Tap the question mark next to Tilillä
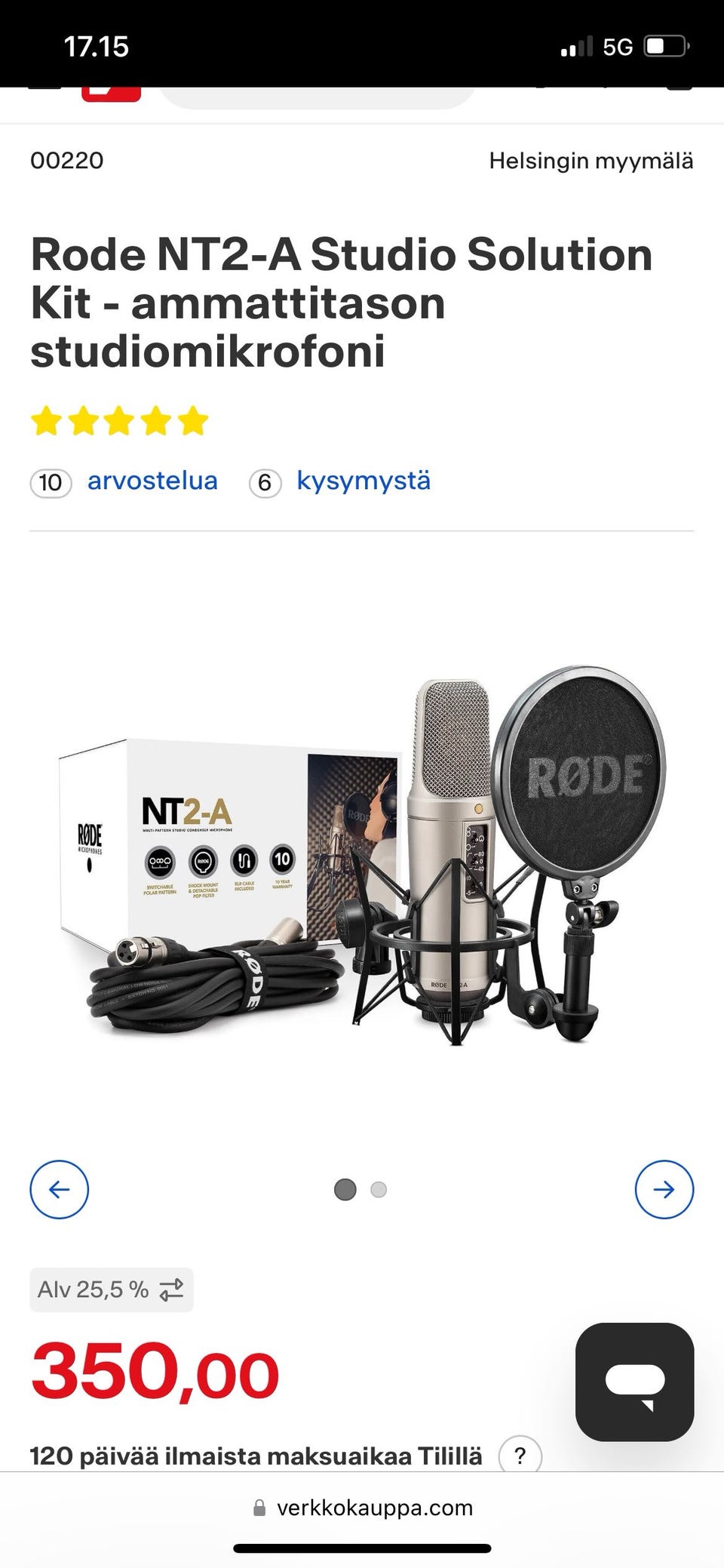 tap(520, 1455)
